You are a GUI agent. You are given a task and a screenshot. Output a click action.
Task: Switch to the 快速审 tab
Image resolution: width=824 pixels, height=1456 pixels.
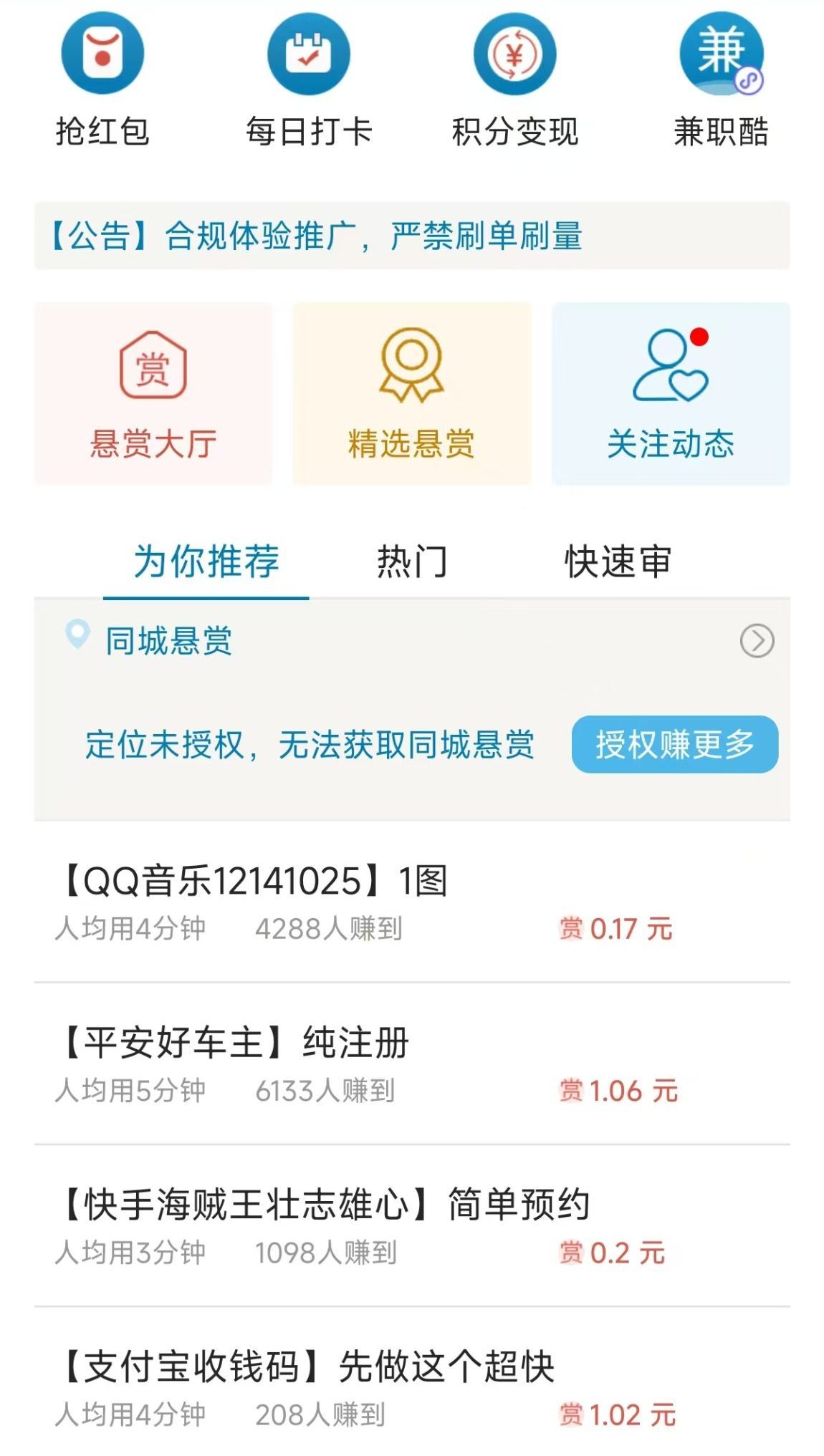618,561
